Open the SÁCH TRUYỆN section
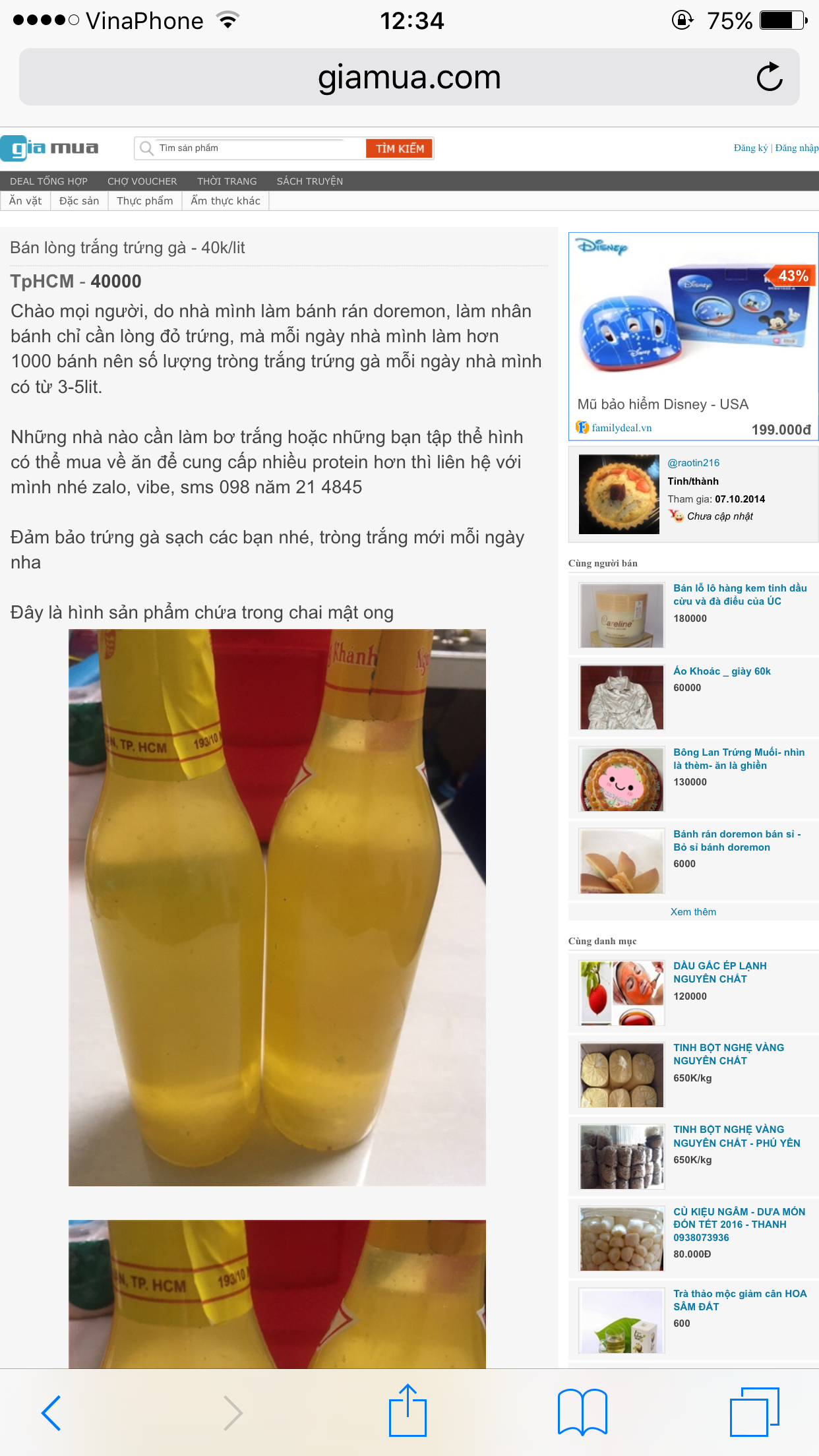The image size is (819, 1456). 309,181
